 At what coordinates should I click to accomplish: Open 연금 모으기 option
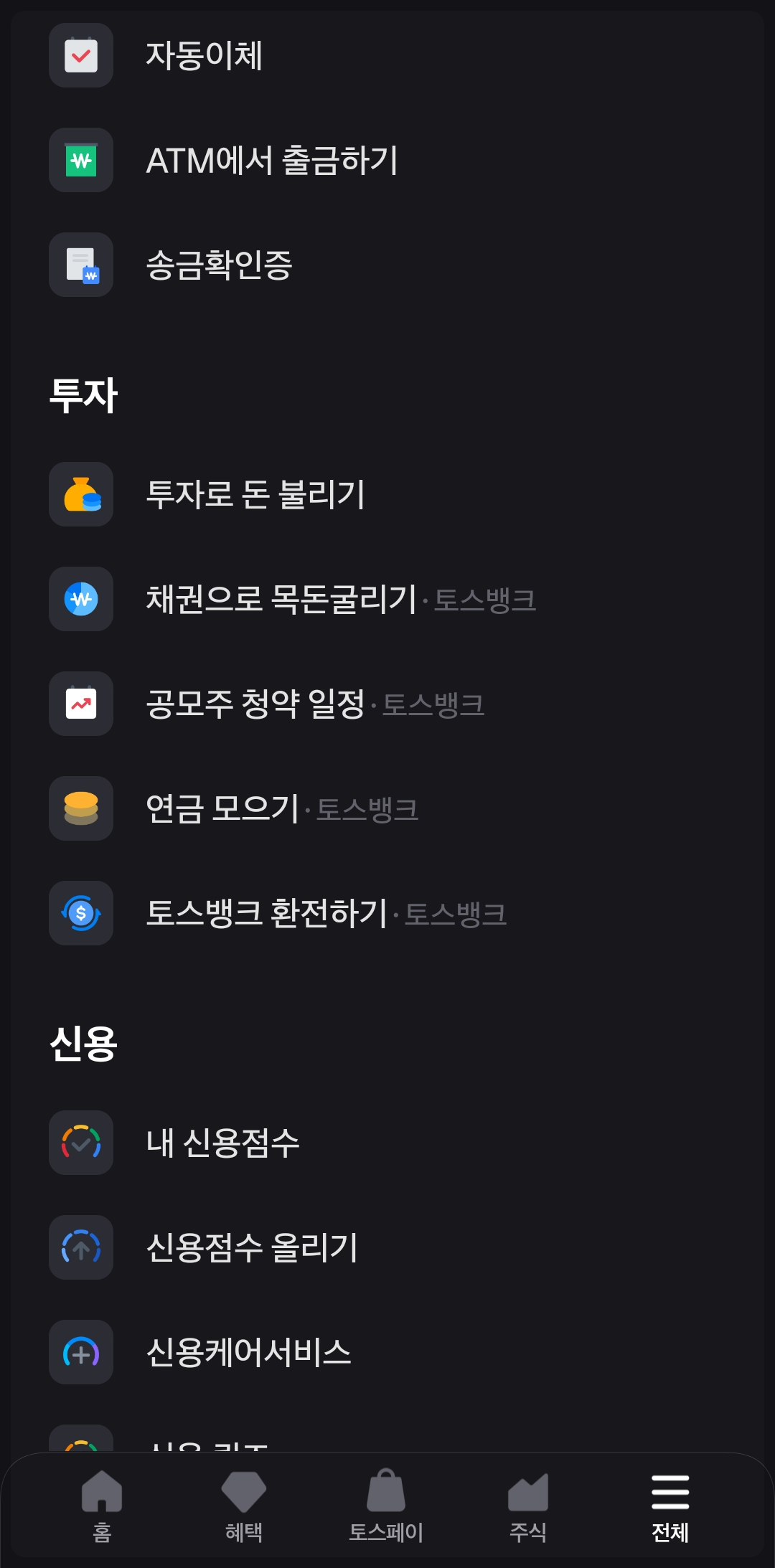[387, 808]
